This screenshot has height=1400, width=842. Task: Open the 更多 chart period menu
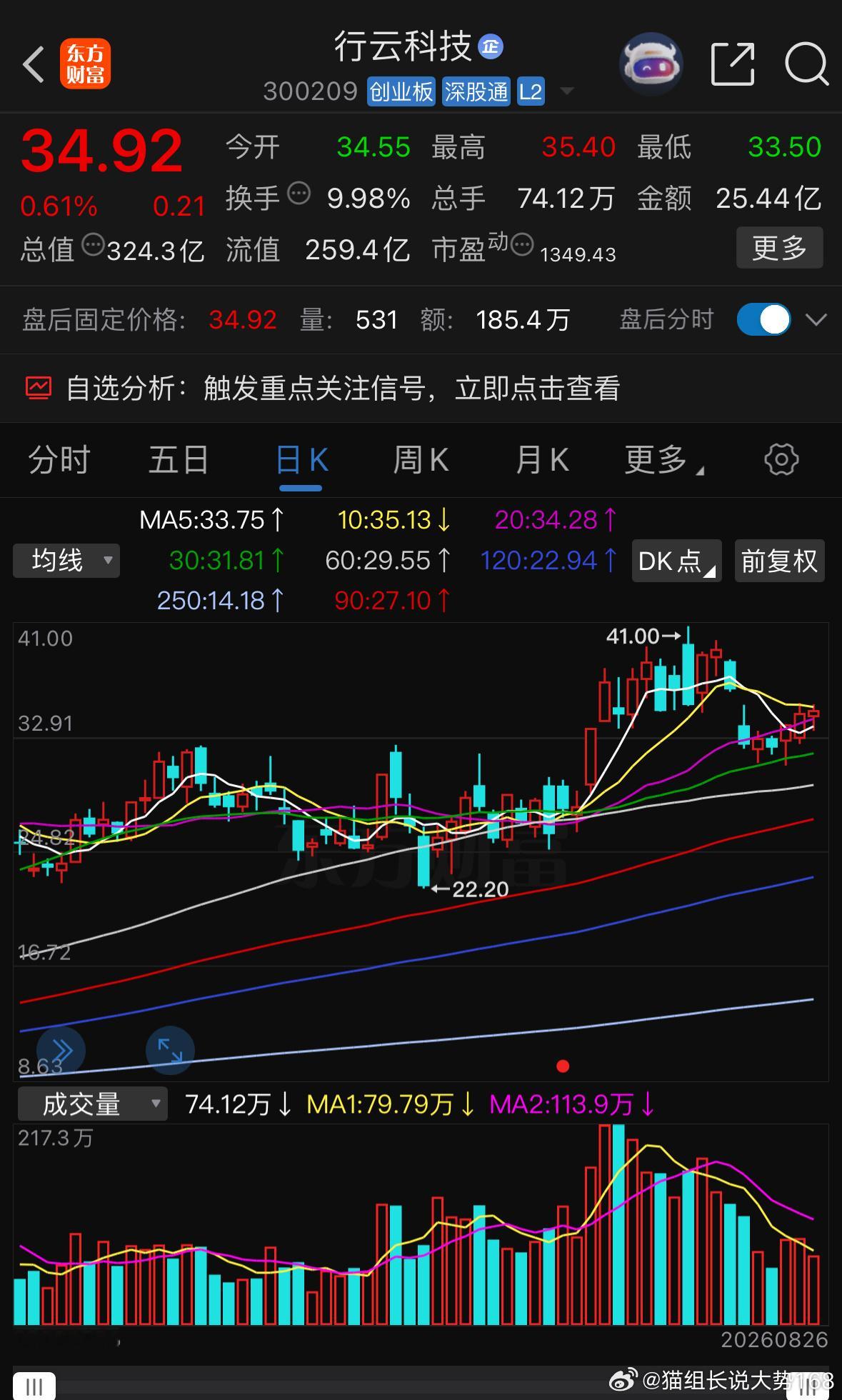pyautogui.click(x=663, y=459)
